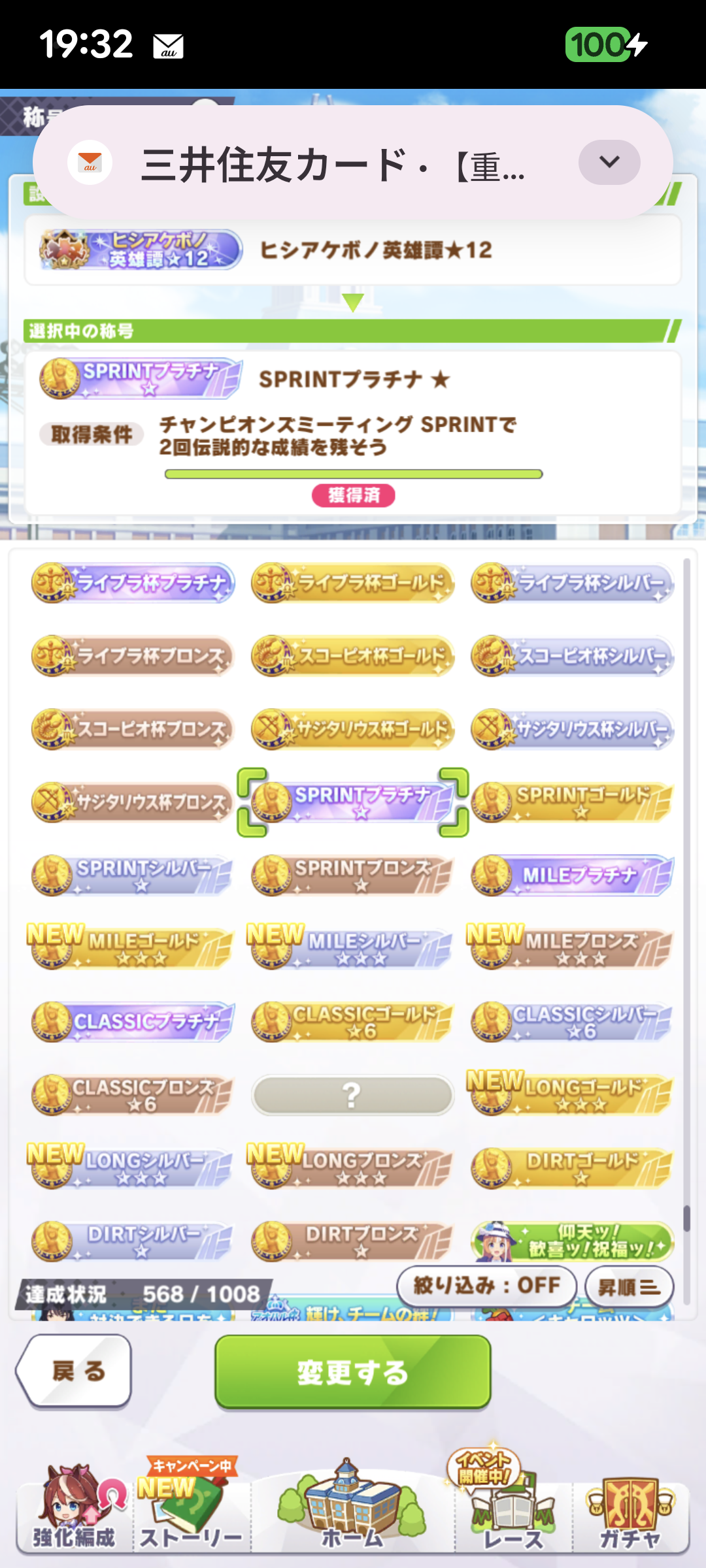Select the ライブラ杯プラチナ title

click(133, 583)
